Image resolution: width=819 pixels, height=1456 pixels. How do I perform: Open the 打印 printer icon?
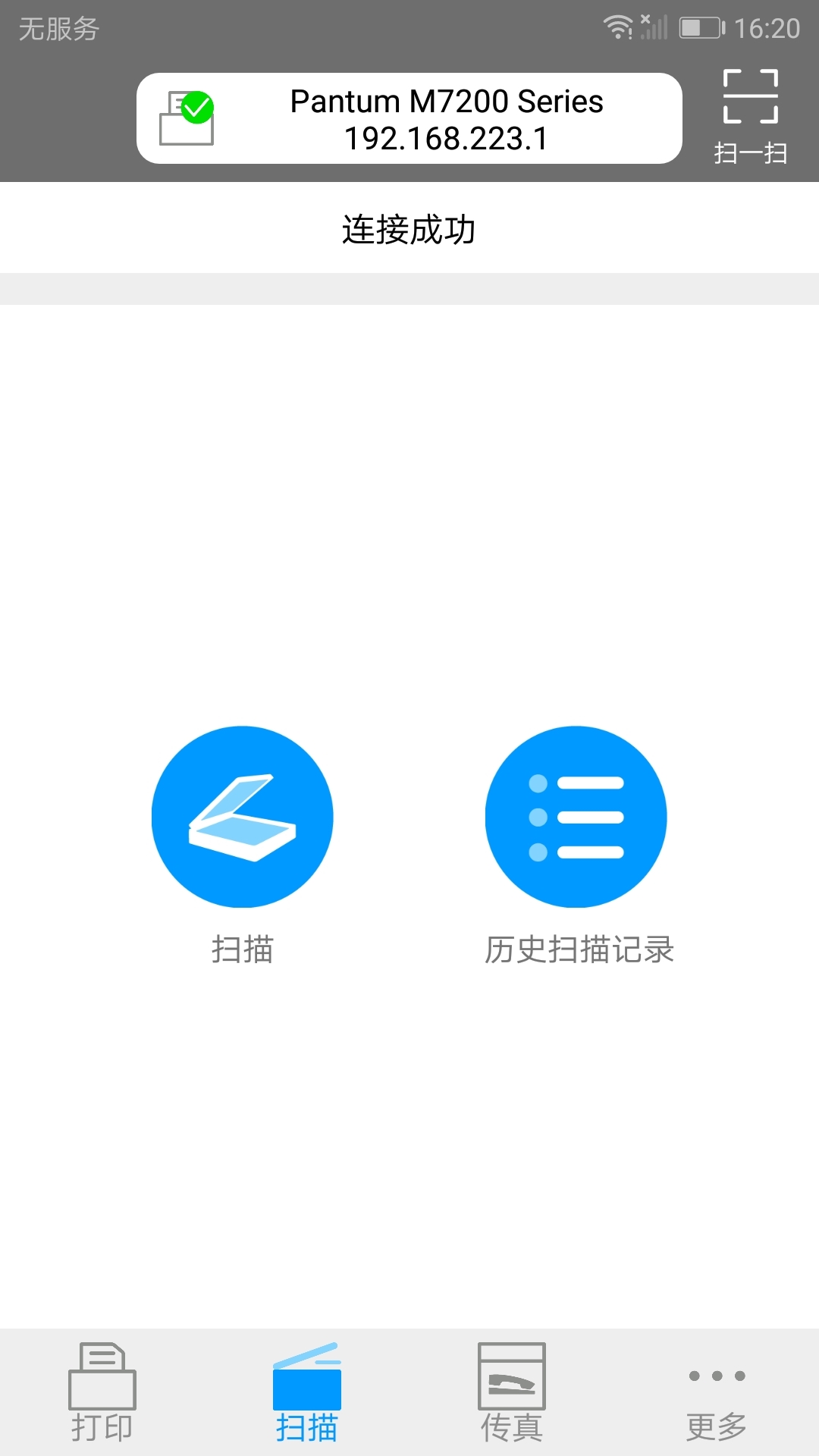(102, 1385)
